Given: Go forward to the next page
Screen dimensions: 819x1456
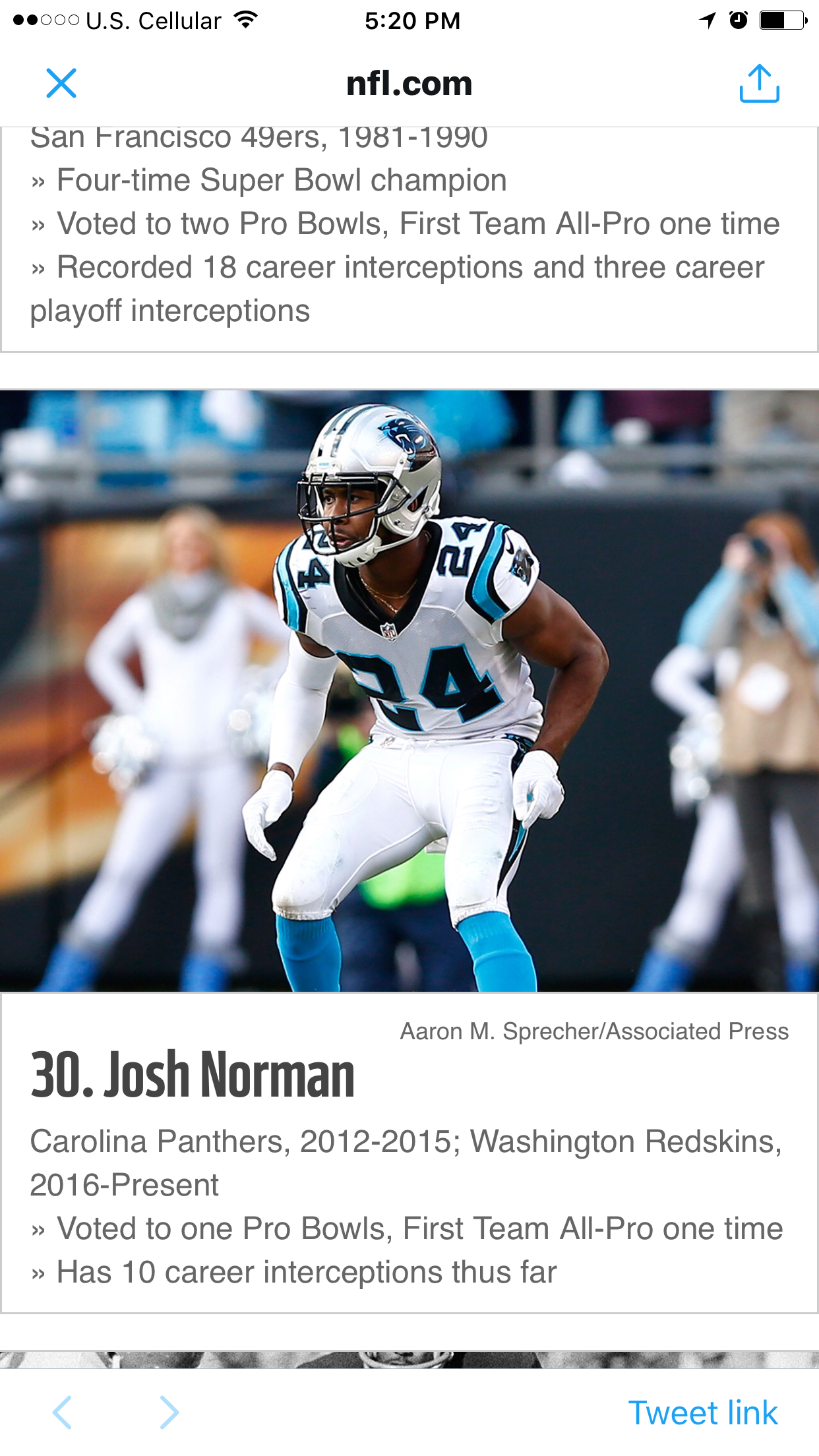Looking at the screenshot, I should pyautogui.click(x=169, y=1412).
